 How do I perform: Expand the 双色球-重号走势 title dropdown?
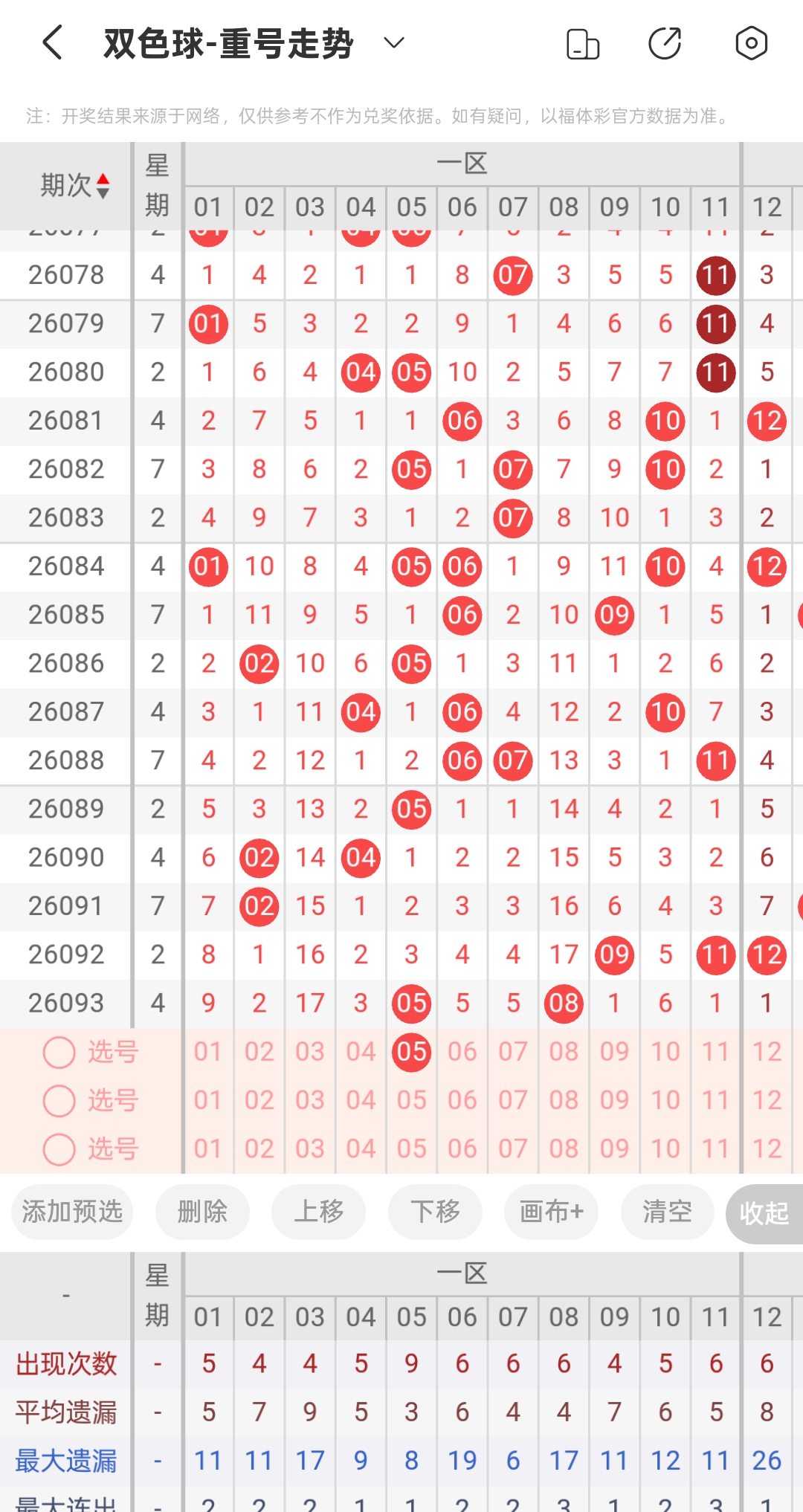point(394,42)
